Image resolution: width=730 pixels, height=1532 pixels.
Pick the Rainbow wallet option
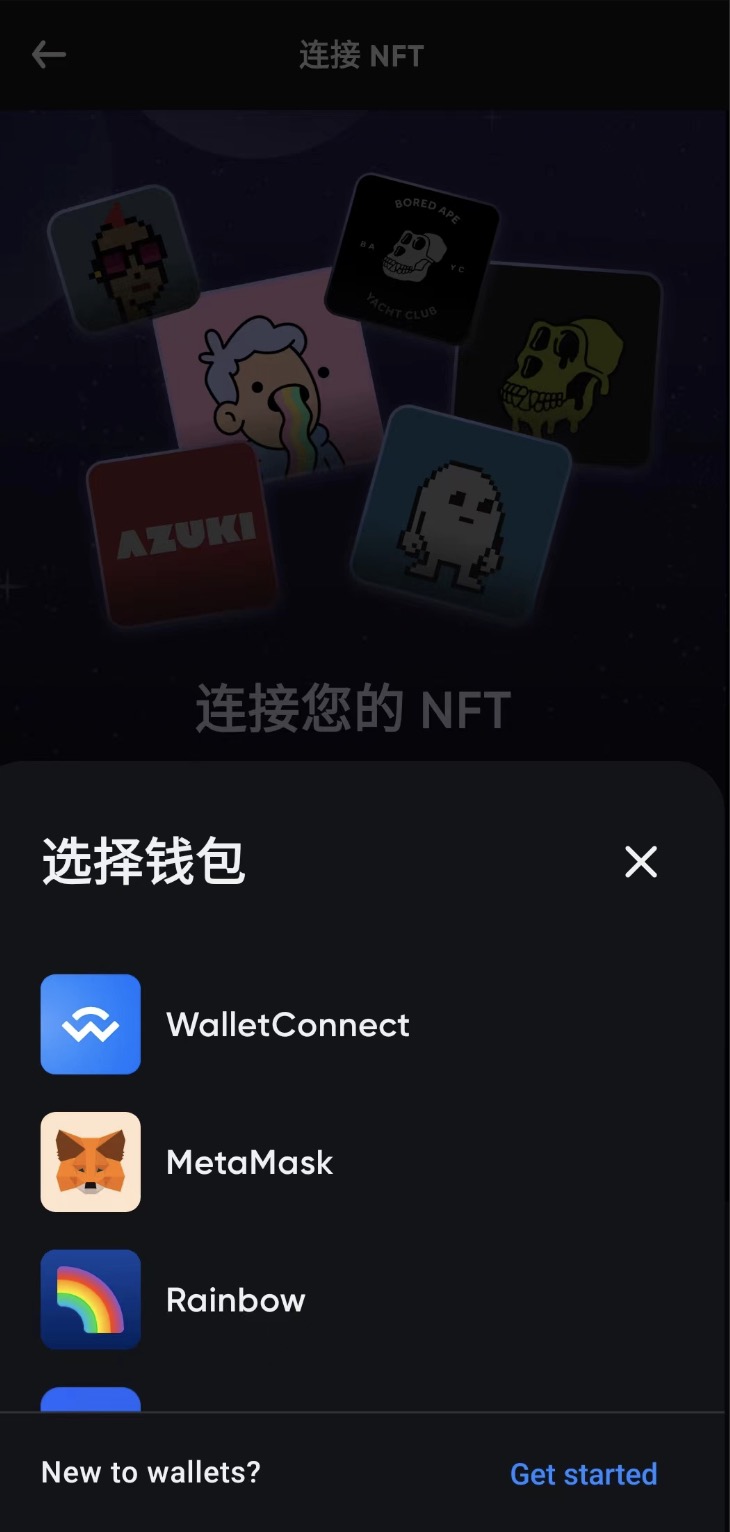click(x=235, y=1300)
